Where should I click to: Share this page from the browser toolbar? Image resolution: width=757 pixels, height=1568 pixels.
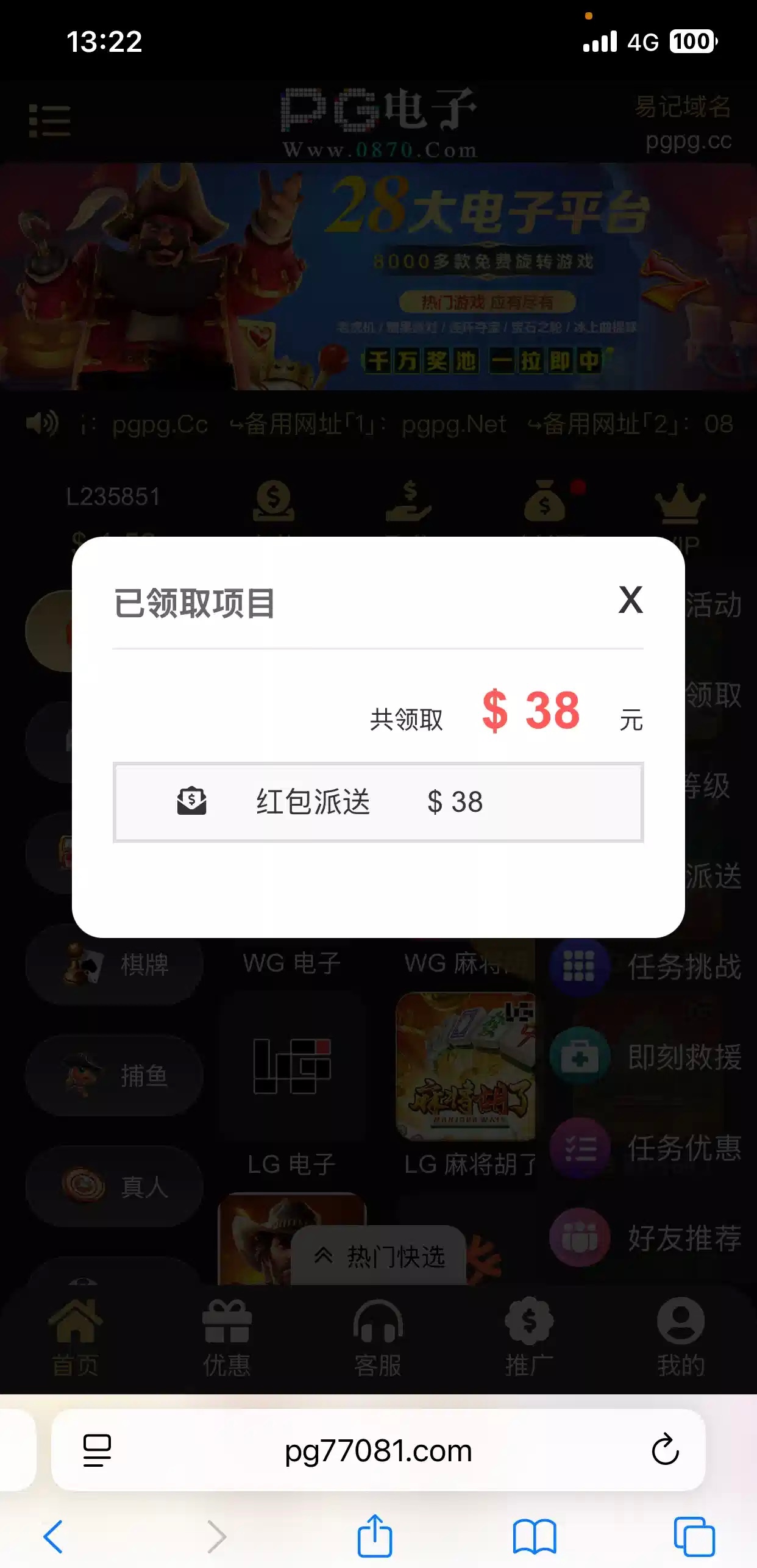pos(374,1535)
